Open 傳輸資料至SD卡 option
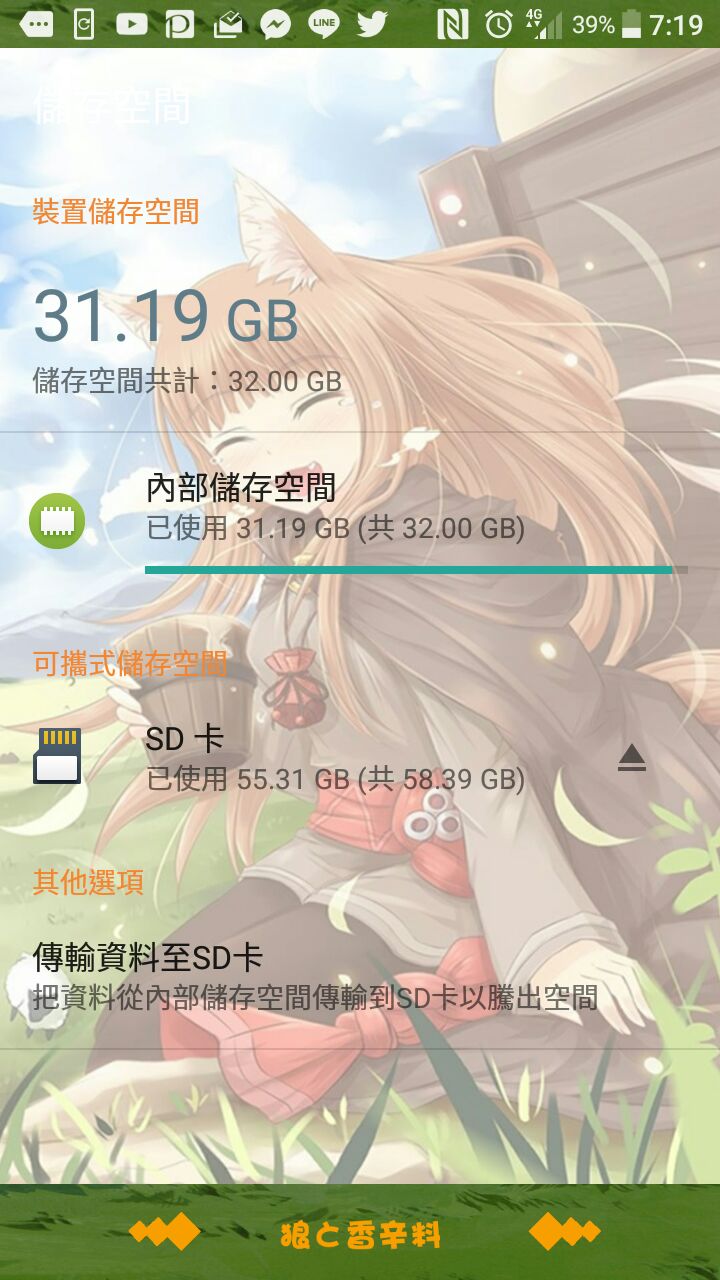The width and height of the screenshot is (720, 1280). 315,976
